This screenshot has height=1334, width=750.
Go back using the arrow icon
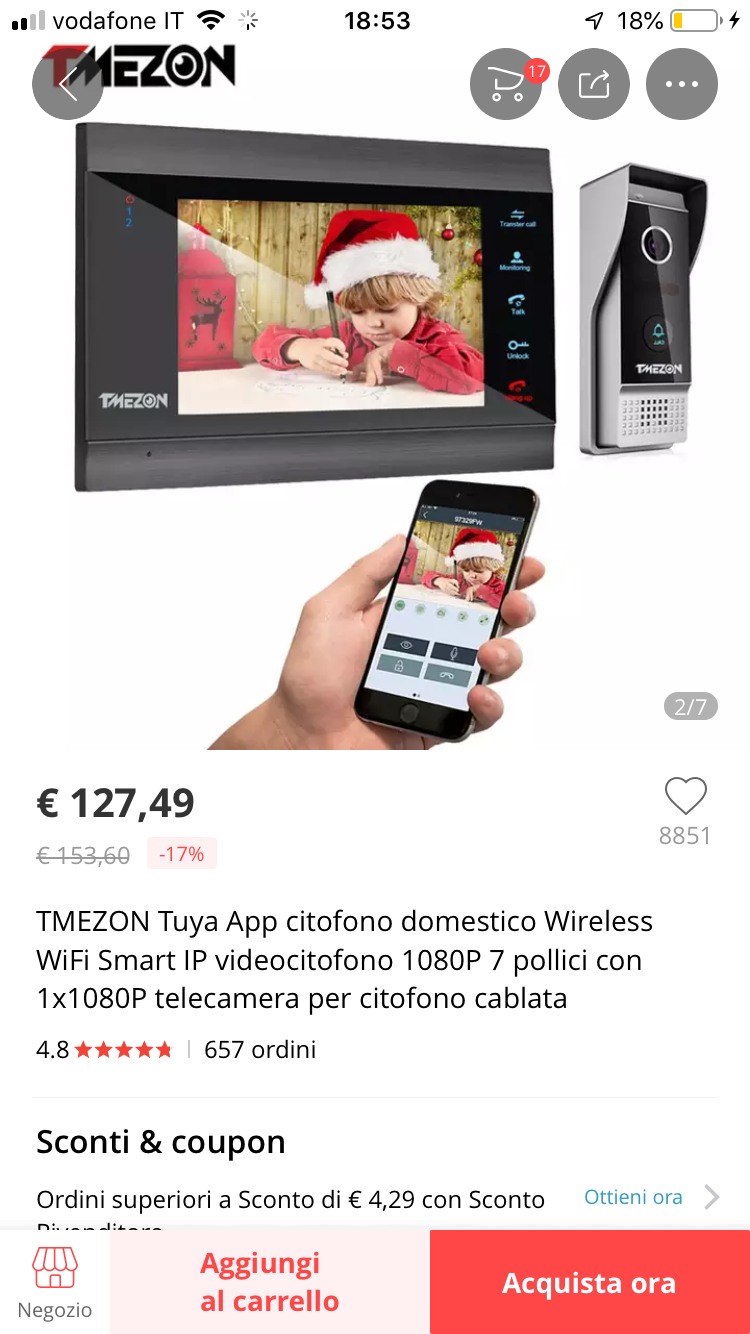click(68, 84)
